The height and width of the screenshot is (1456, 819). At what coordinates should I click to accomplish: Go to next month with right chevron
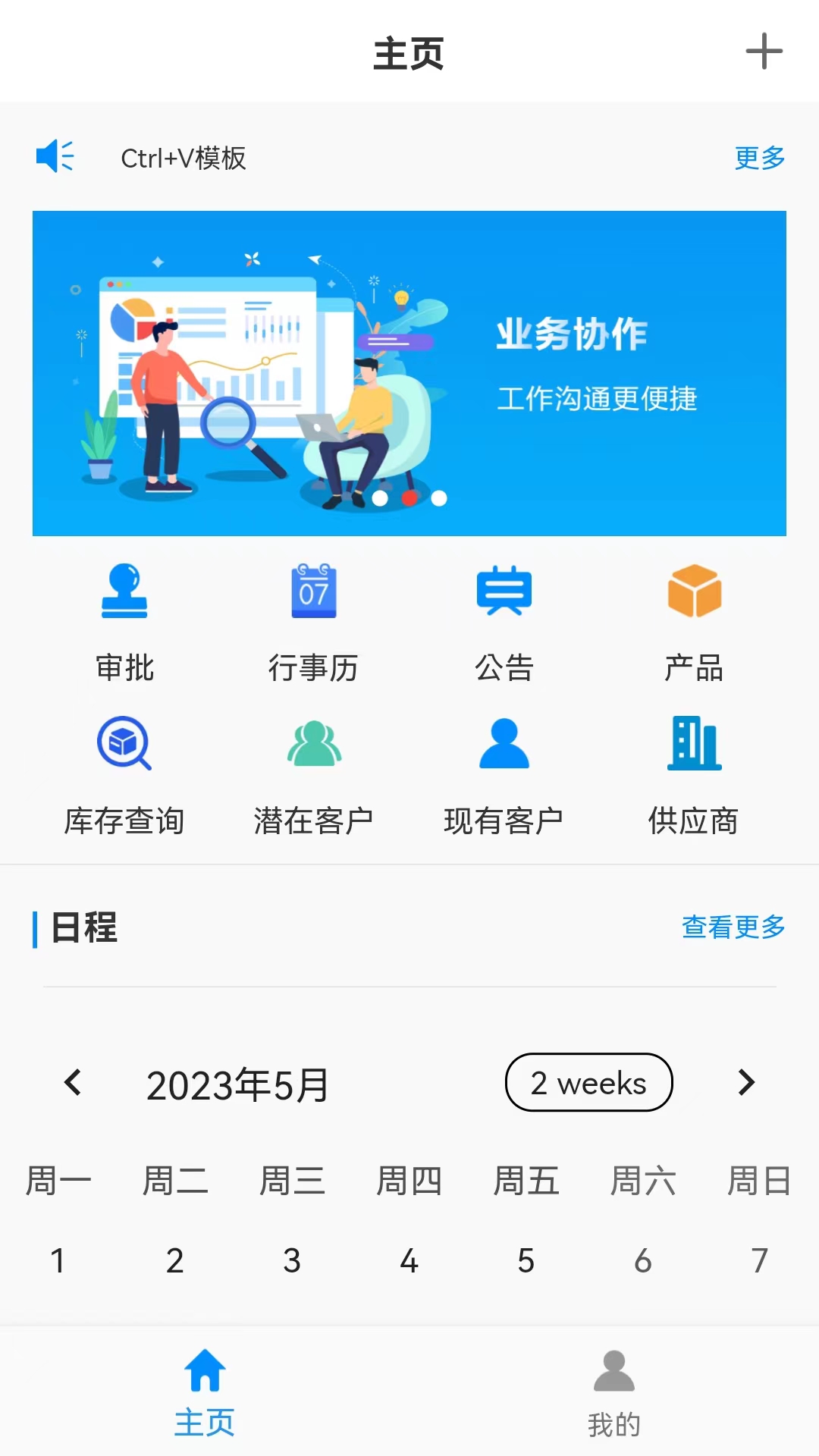coord(745,1083)
